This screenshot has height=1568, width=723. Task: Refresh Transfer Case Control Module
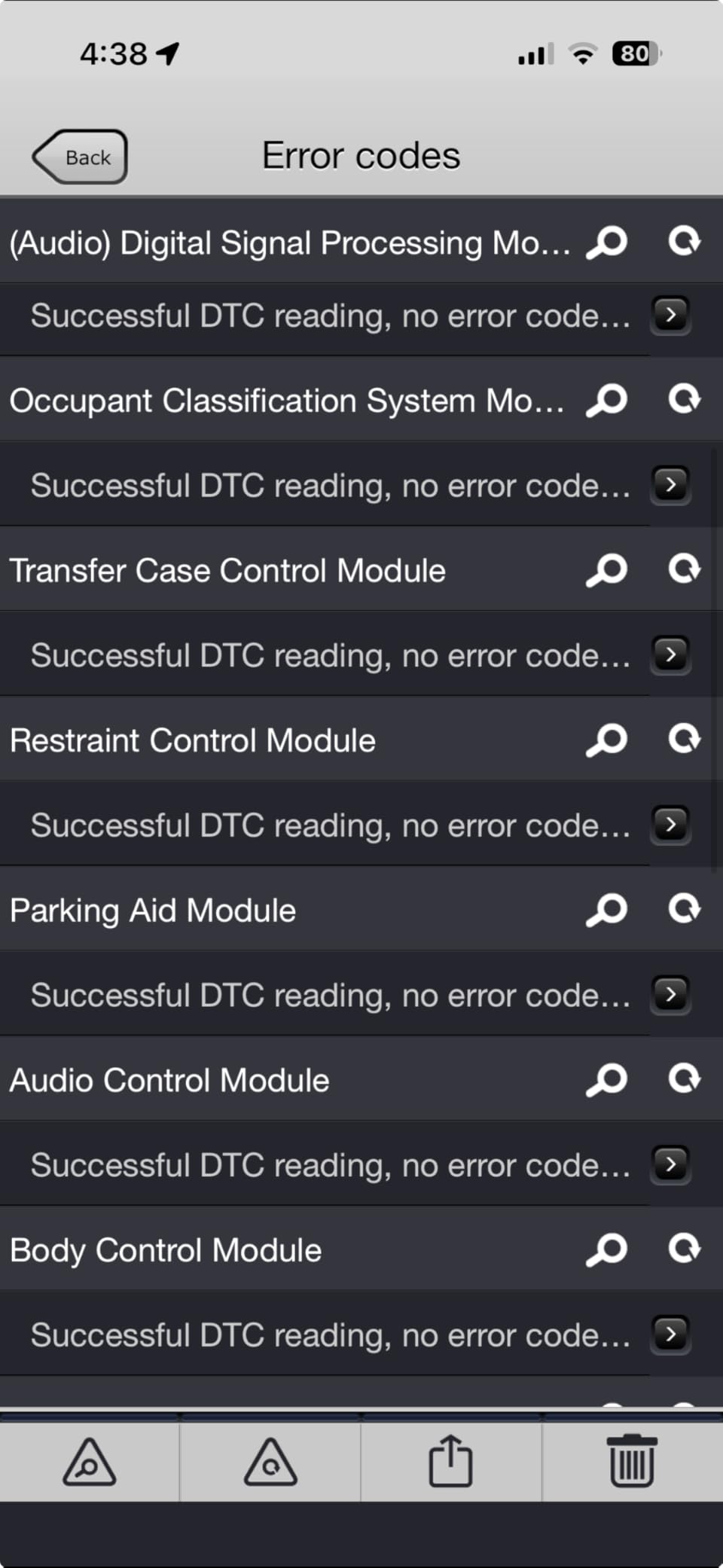click(x=684, y=570)
